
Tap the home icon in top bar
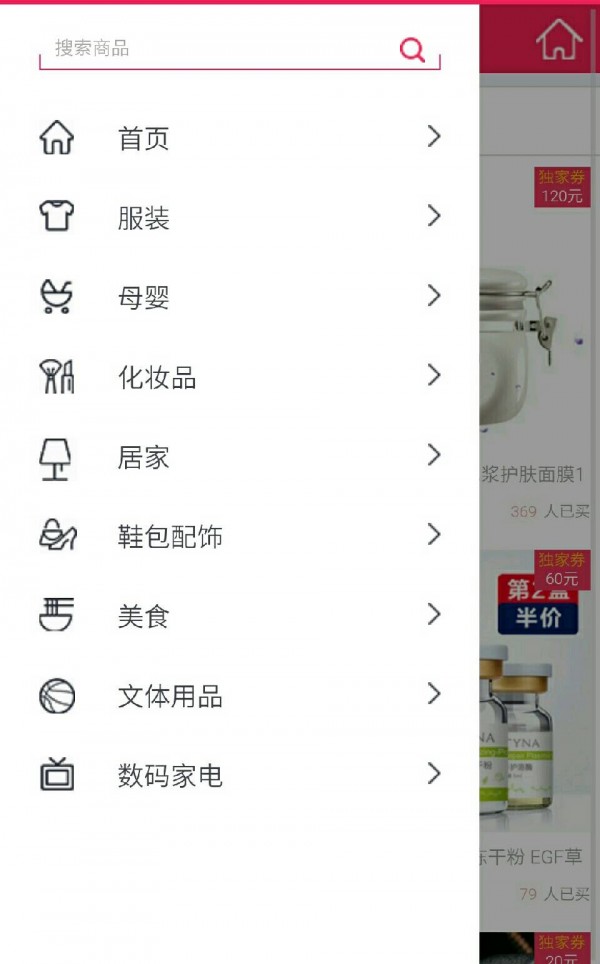558,40
